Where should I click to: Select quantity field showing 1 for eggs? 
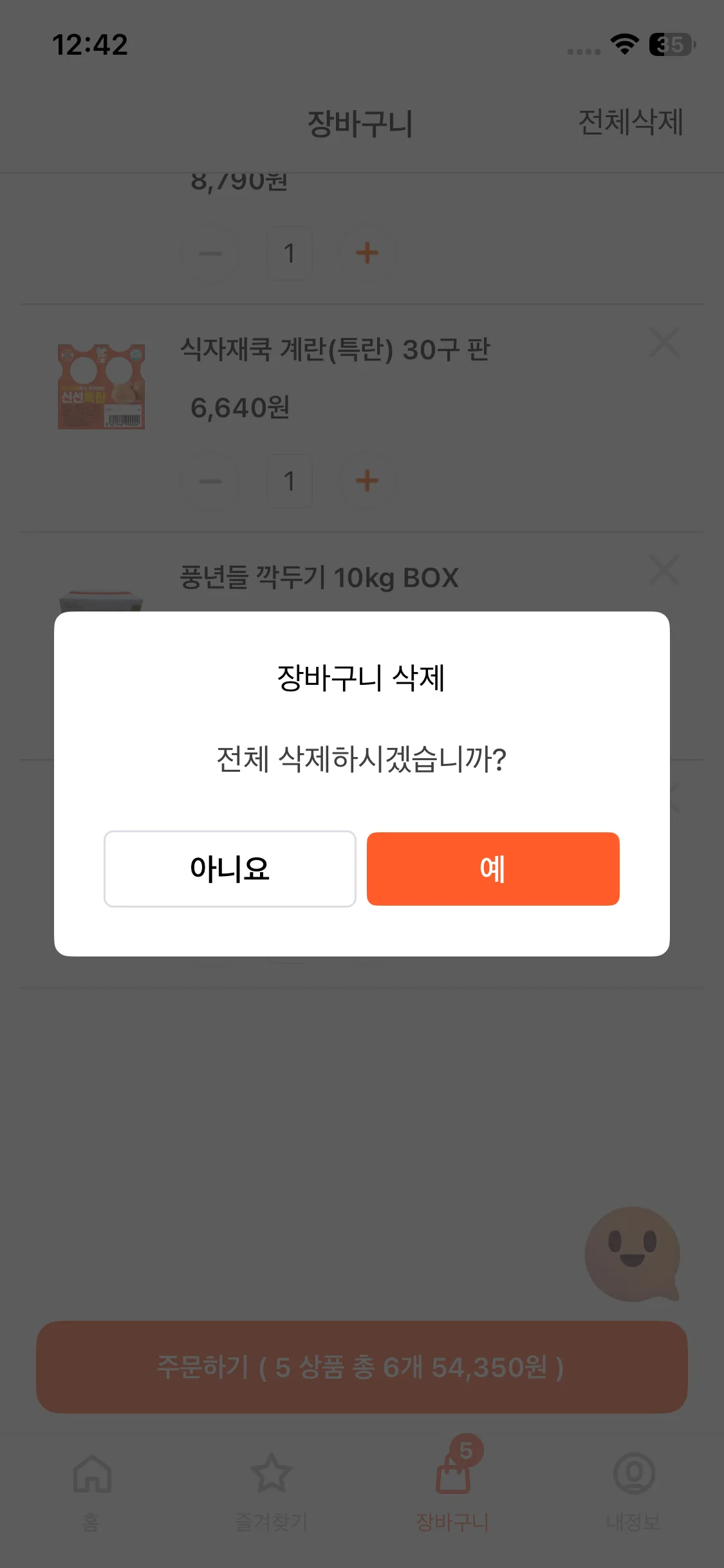pyautogui.click(x=289, y=480)
